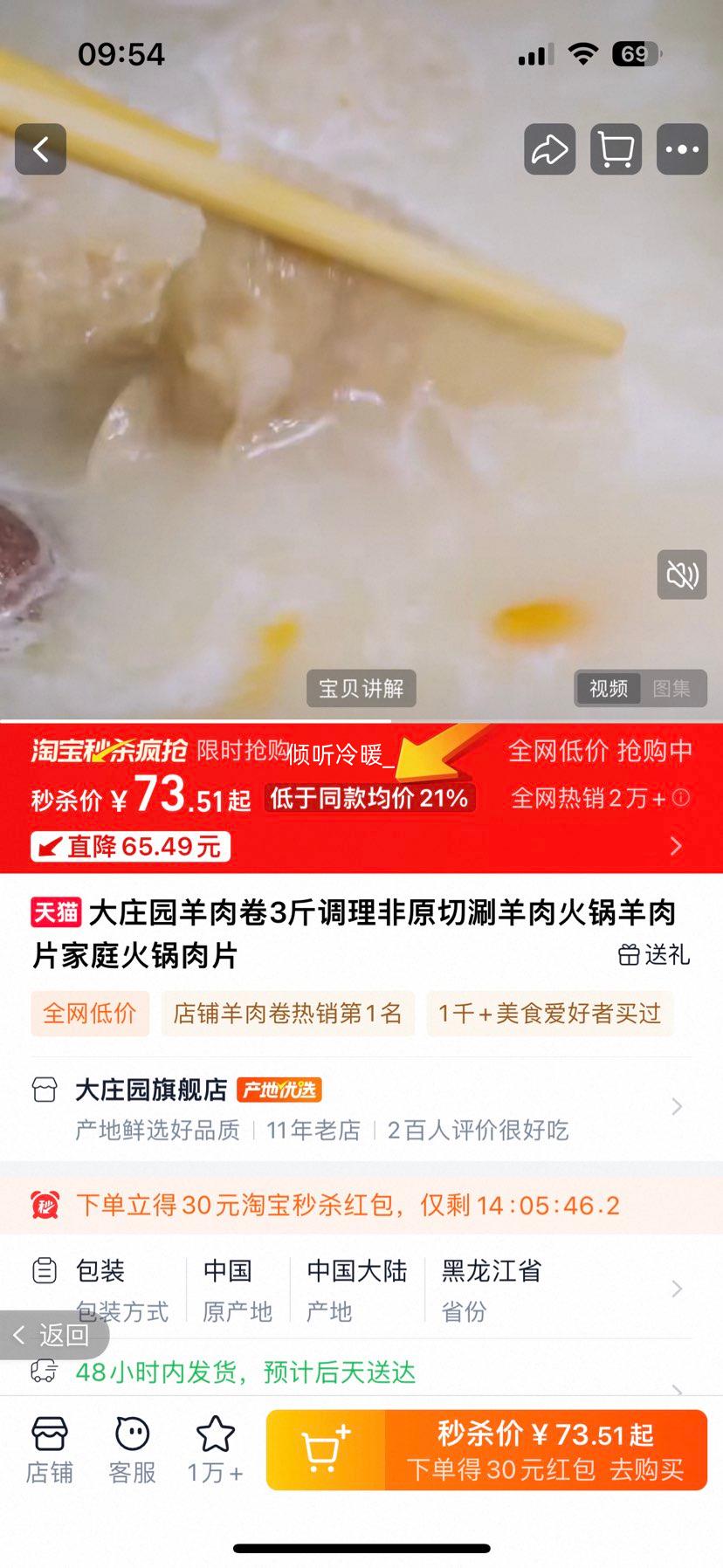
Task: Open the 宝贝讲解 explanation button
Action: (361, 689)
